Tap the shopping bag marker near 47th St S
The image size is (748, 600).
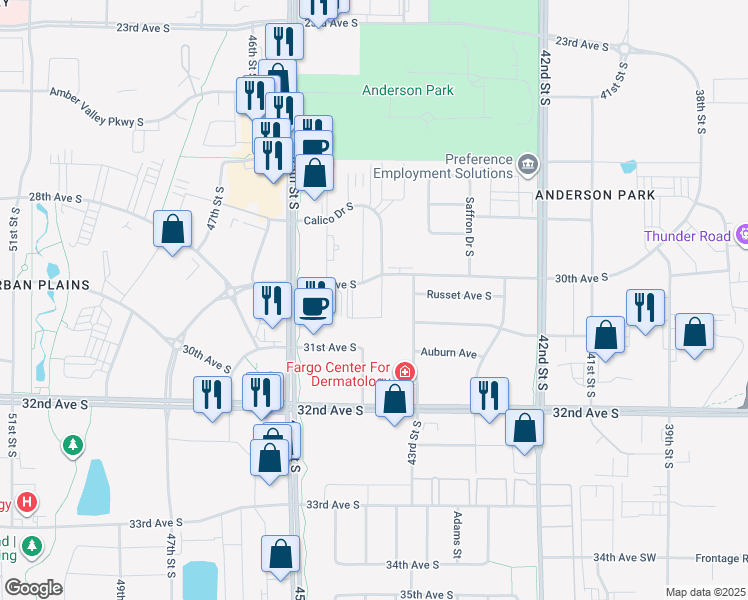point(173,229)
